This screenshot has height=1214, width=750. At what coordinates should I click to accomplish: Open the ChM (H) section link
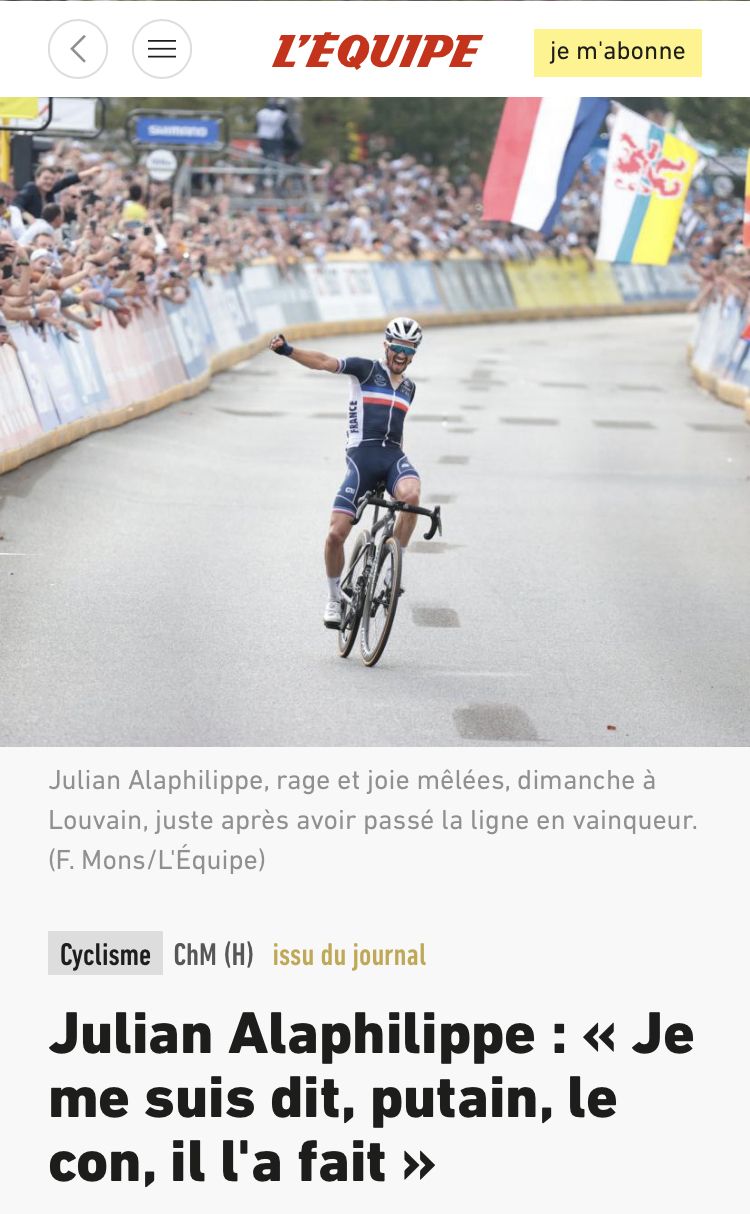pyautogui.click(x=214, y=954)
